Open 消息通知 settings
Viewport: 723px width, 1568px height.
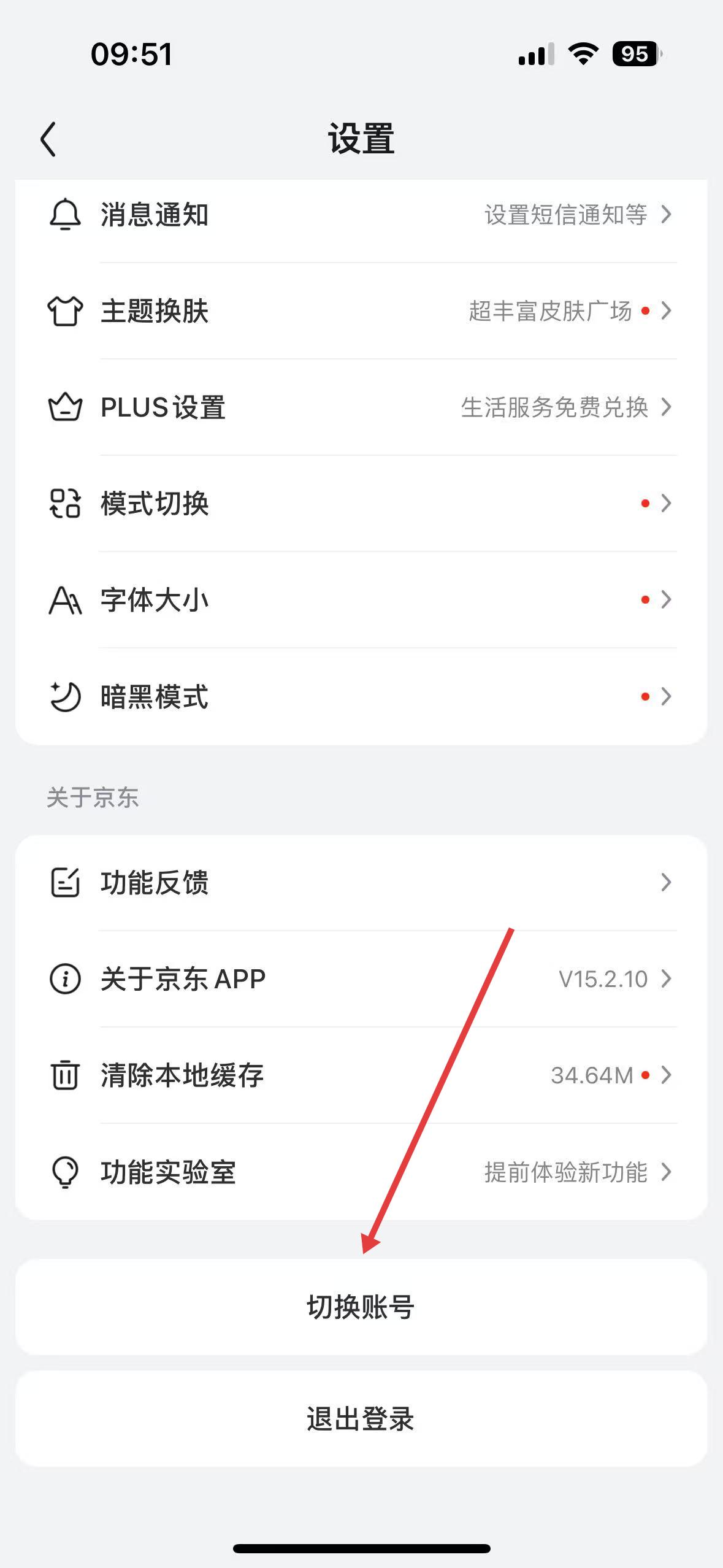pyautogui.click(x=361, y=215)
